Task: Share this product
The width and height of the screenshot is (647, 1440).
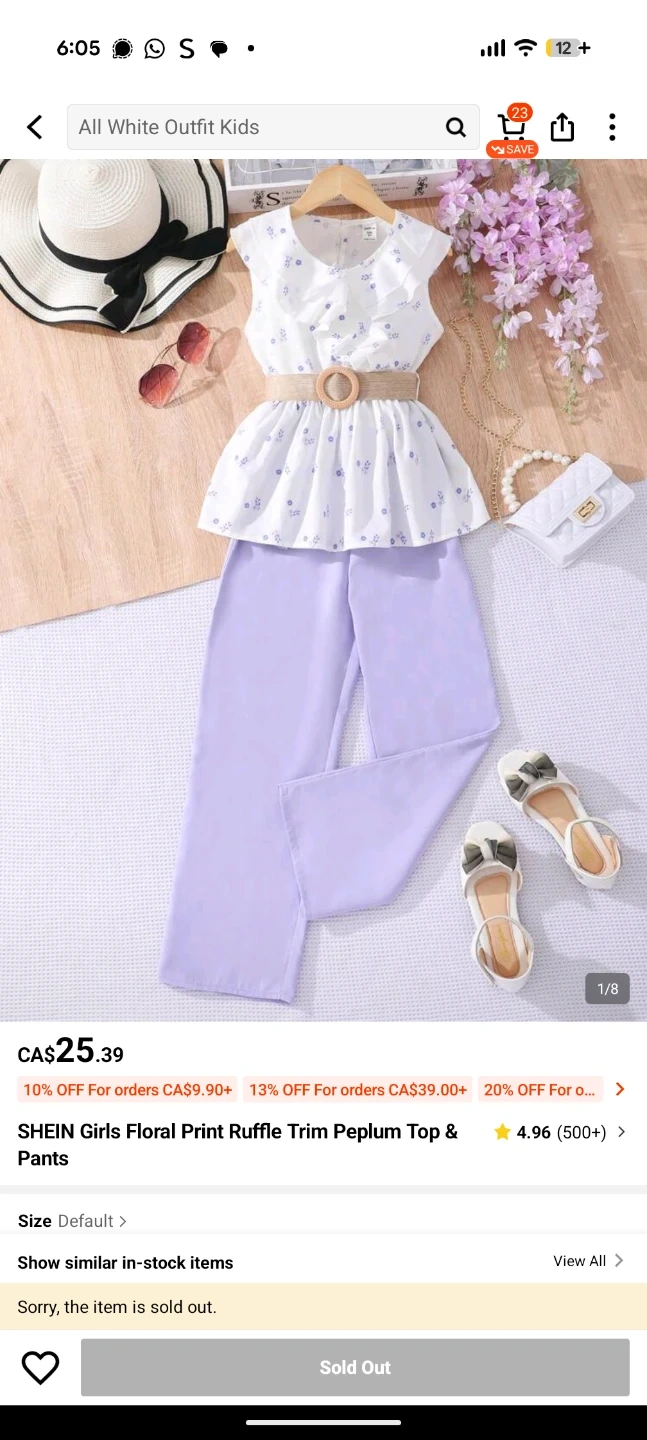Action: tap(563, 127)
